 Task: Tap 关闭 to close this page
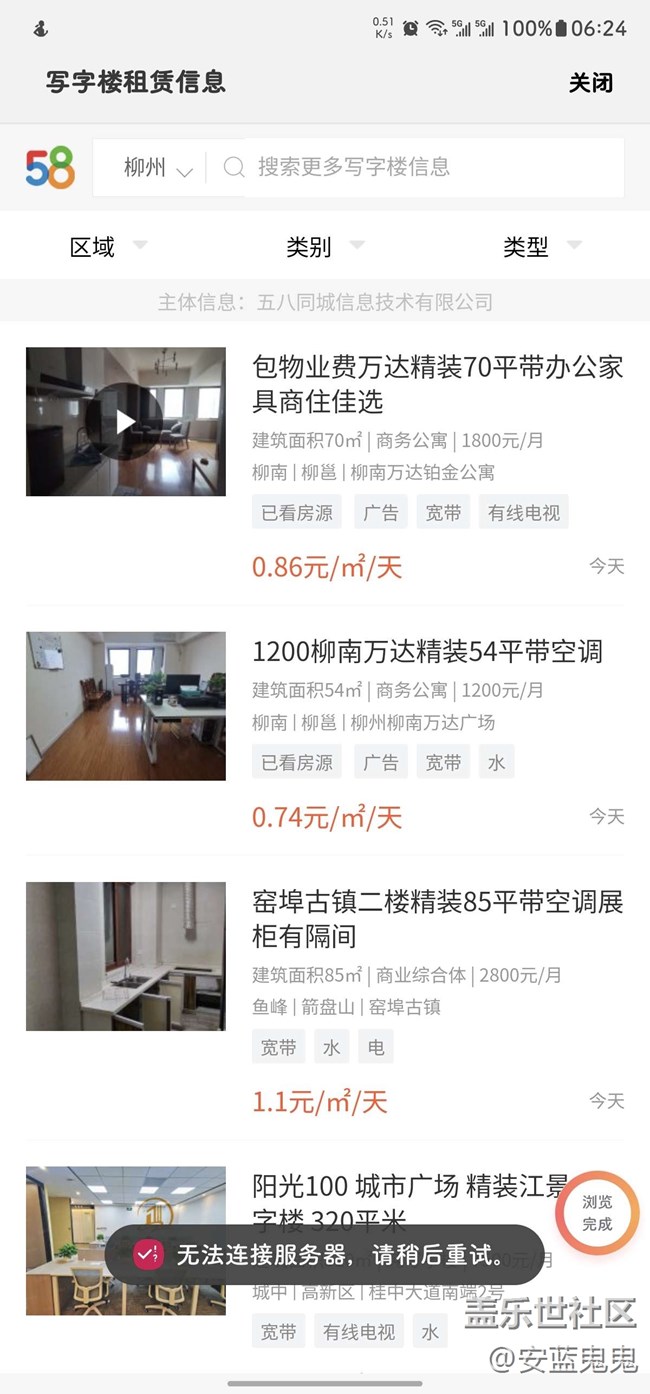tap(590, 83)
